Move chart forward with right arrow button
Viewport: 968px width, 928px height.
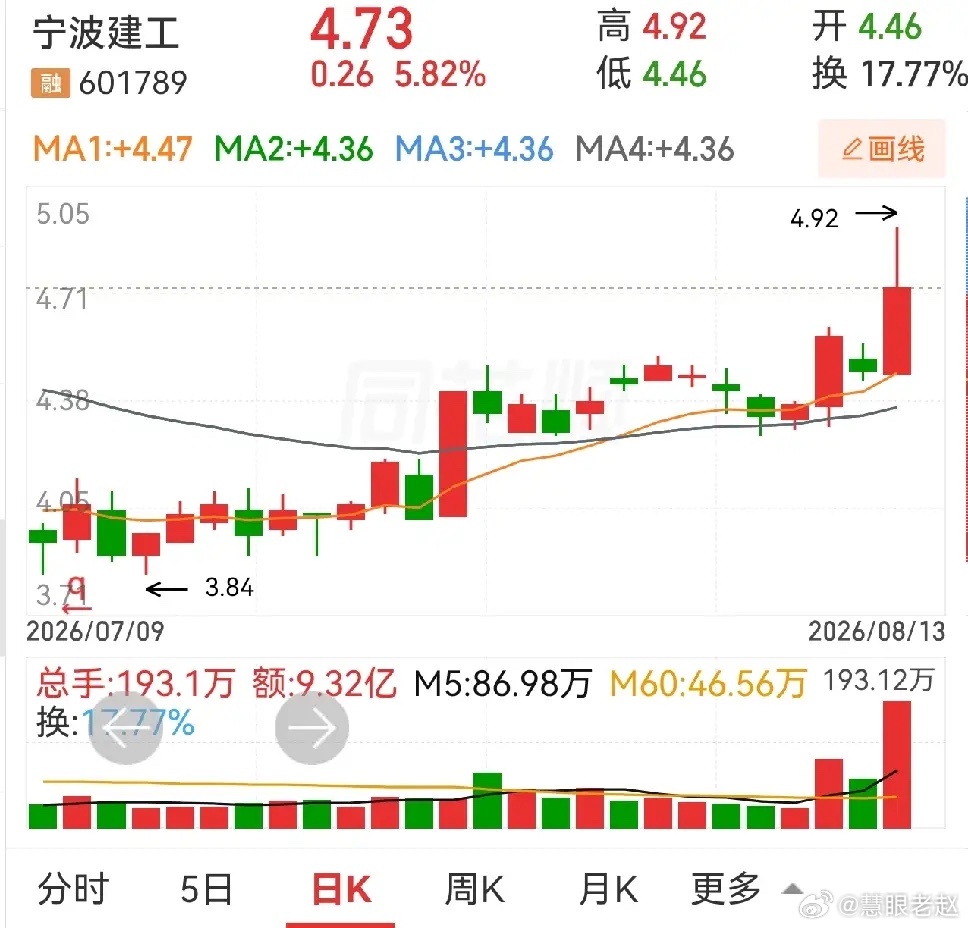(312, 728)
